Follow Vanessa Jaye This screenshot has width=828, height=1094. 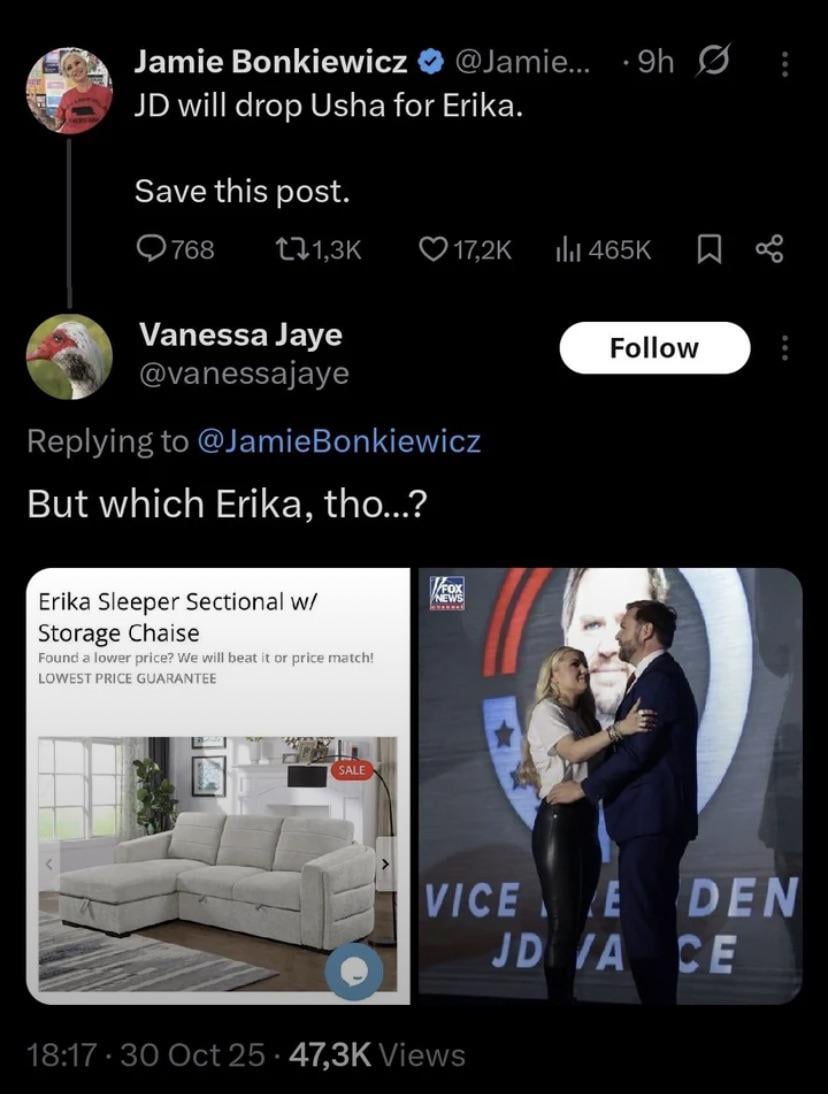(654, 348)
